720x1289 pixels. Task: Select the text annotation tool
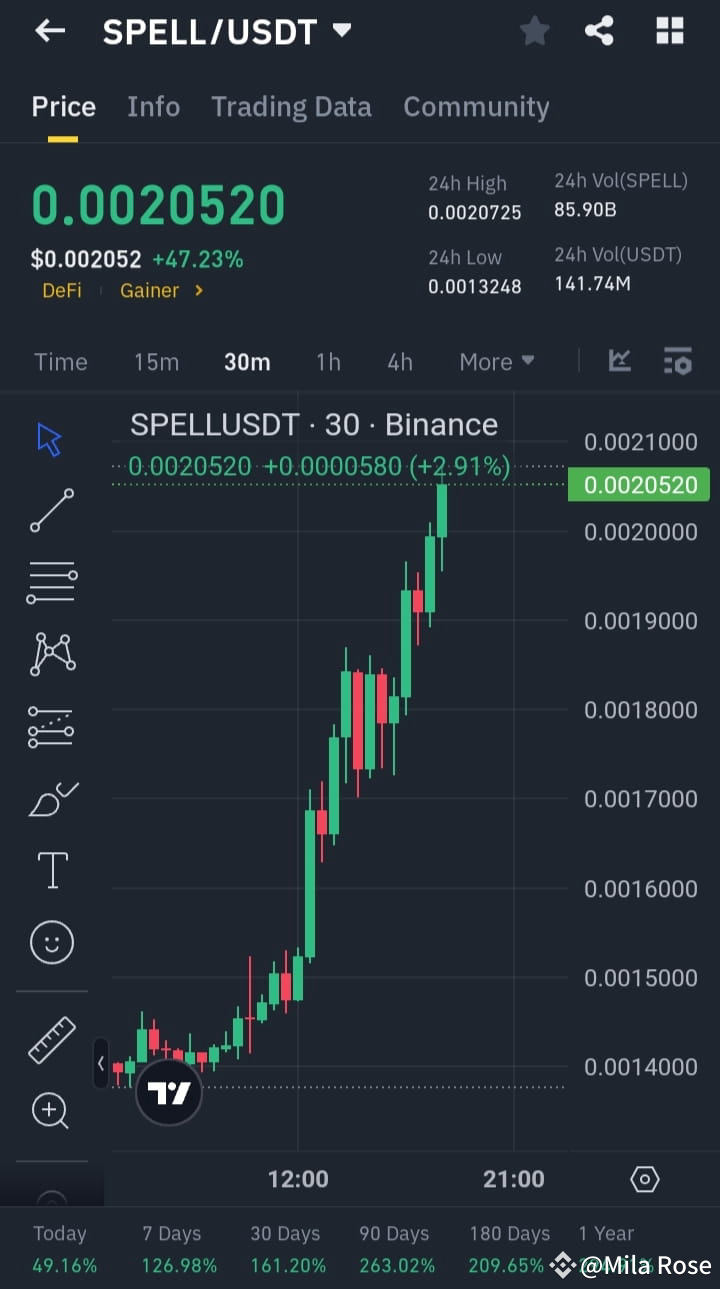point(51,870)
